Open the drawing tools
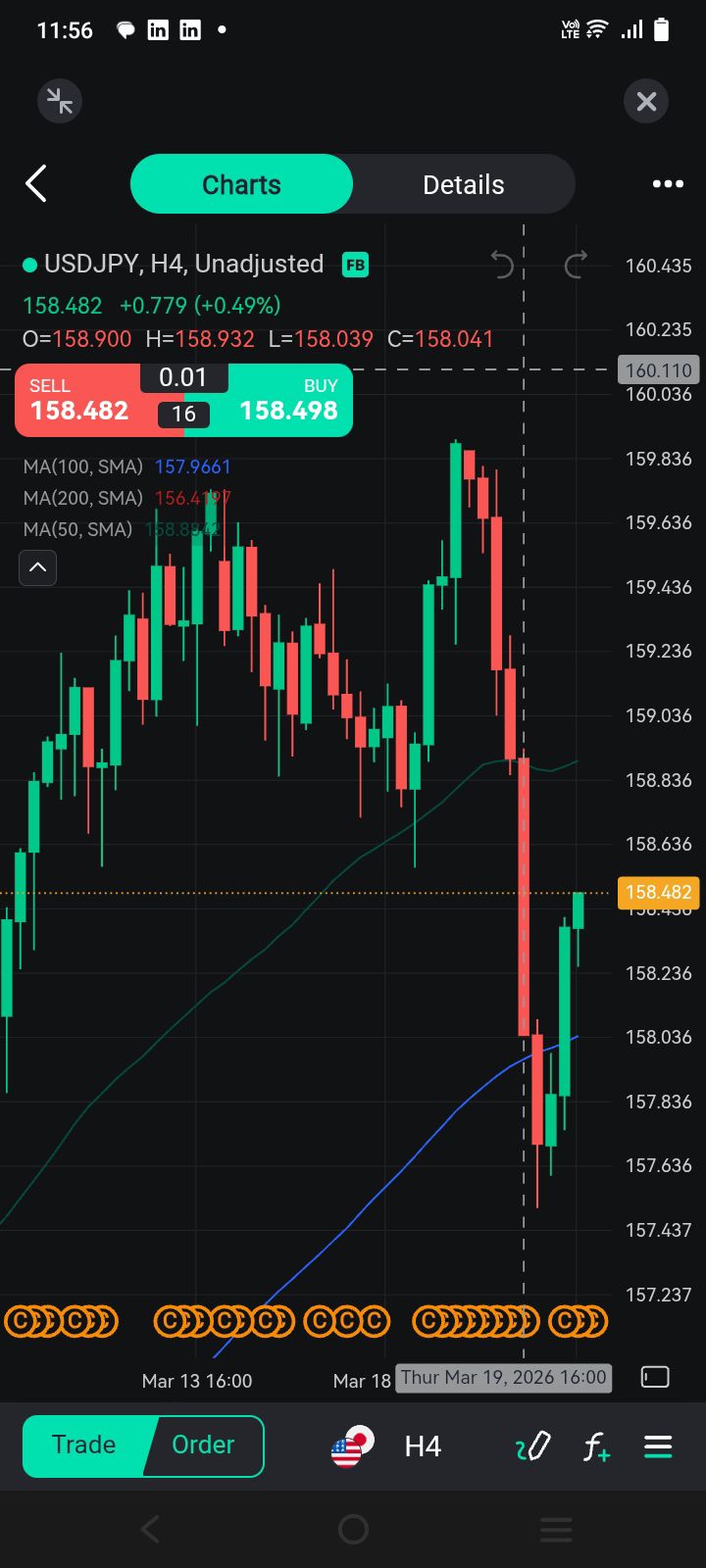The image size is (706, 1568). [532, 1446]
